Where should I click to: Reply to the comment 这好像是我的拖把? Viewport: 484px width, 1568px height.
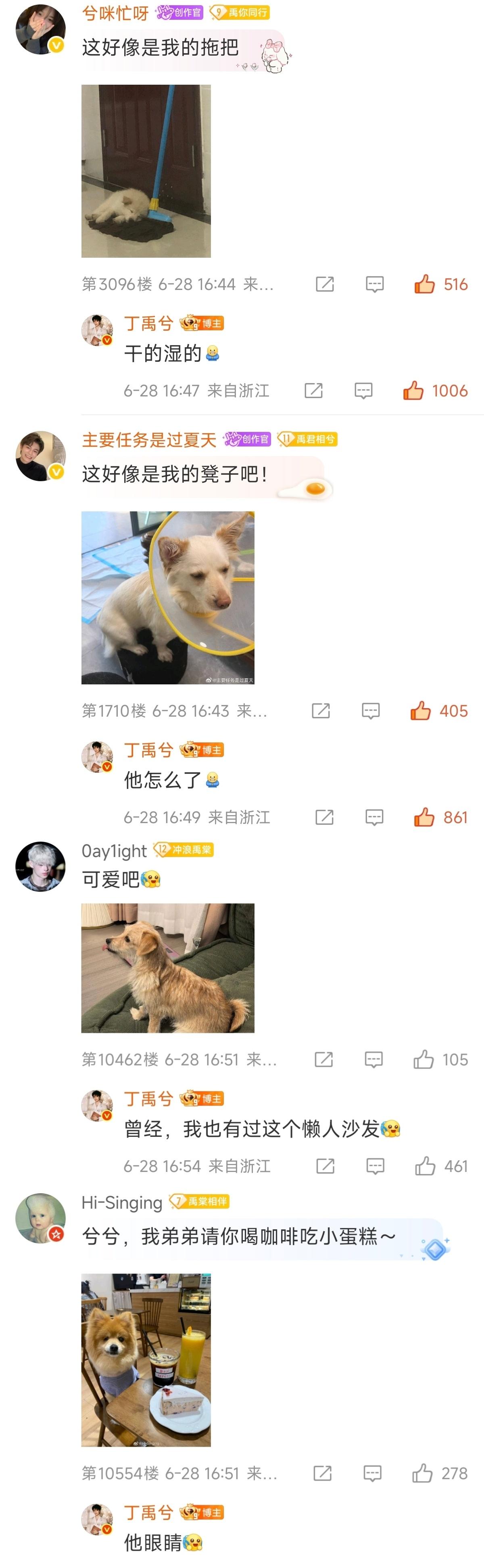tap(374, 284)
